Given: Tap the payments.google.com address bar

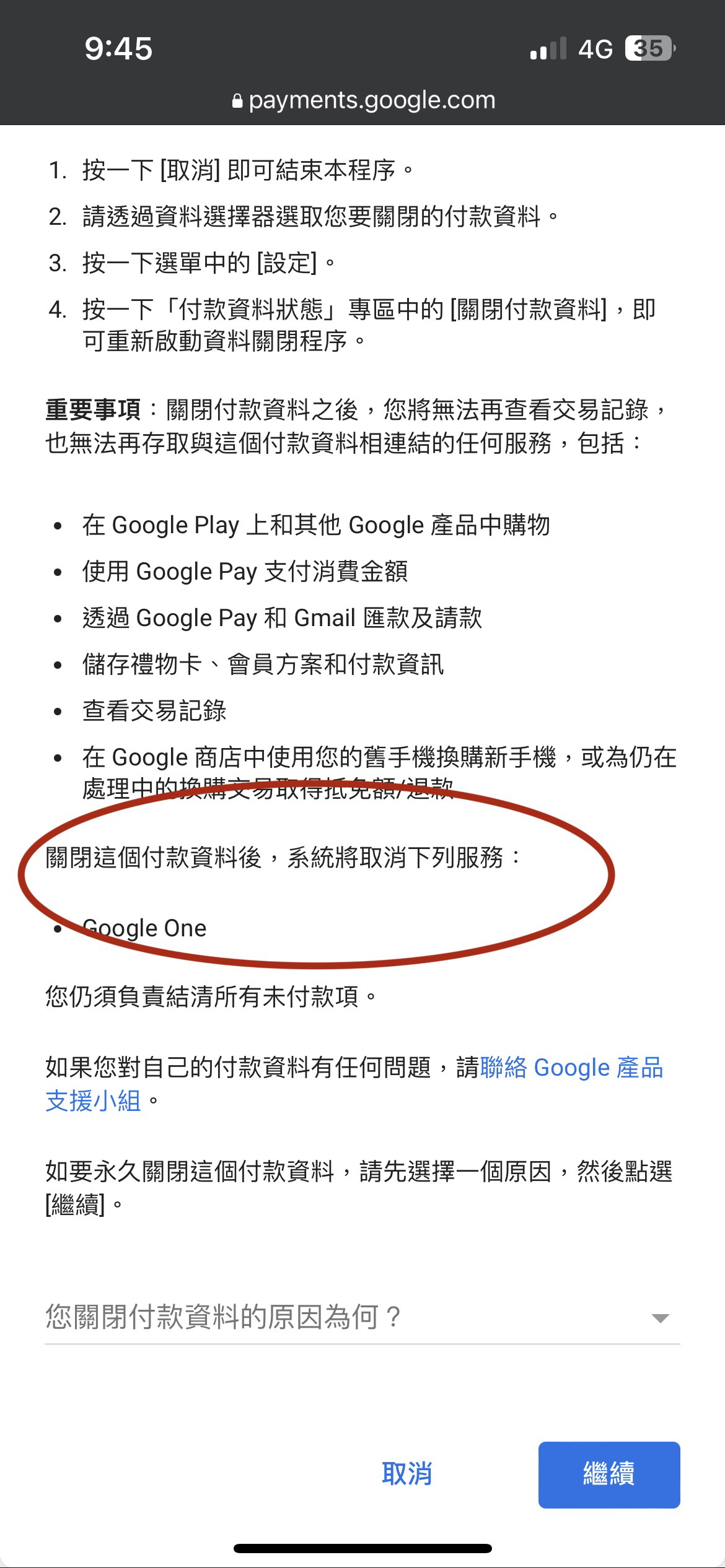Looking at the screenshot, I should (363, 100).
